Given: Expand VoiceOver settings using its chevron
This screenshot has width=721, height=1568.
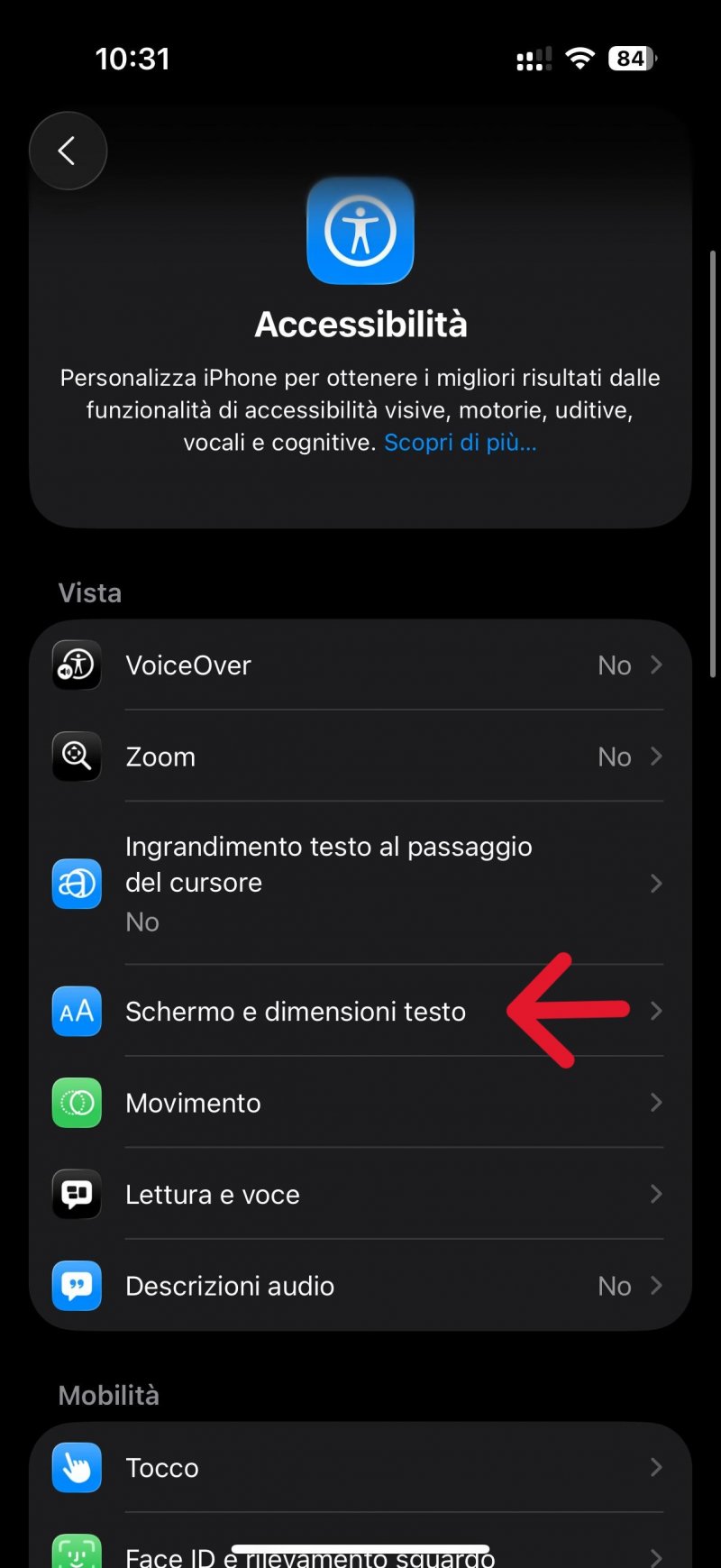Looking at the screenshot, I should pyautogui.click(x=657, y=665).
